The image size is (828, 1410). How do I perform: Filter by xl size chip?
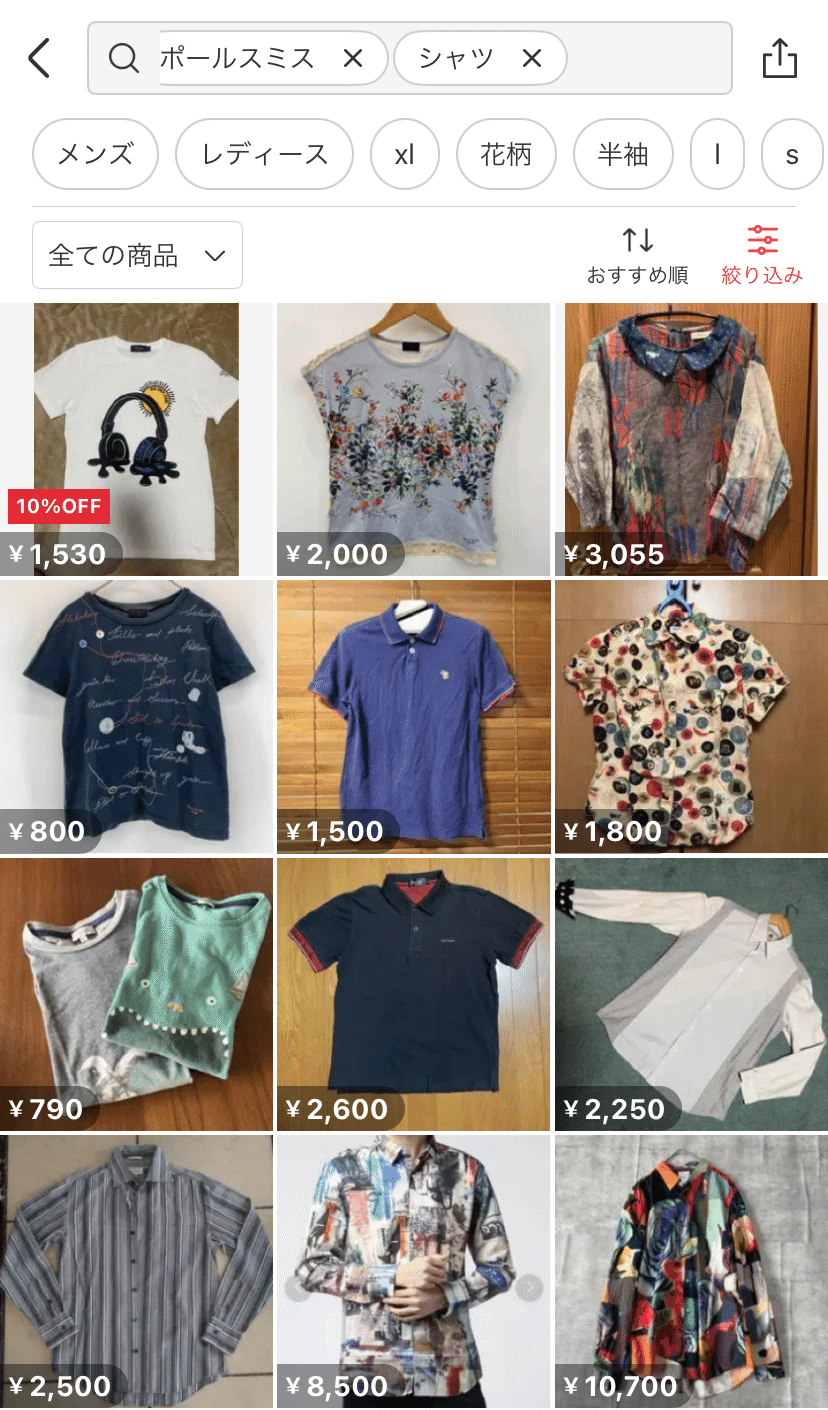click(x=404, y=155)
